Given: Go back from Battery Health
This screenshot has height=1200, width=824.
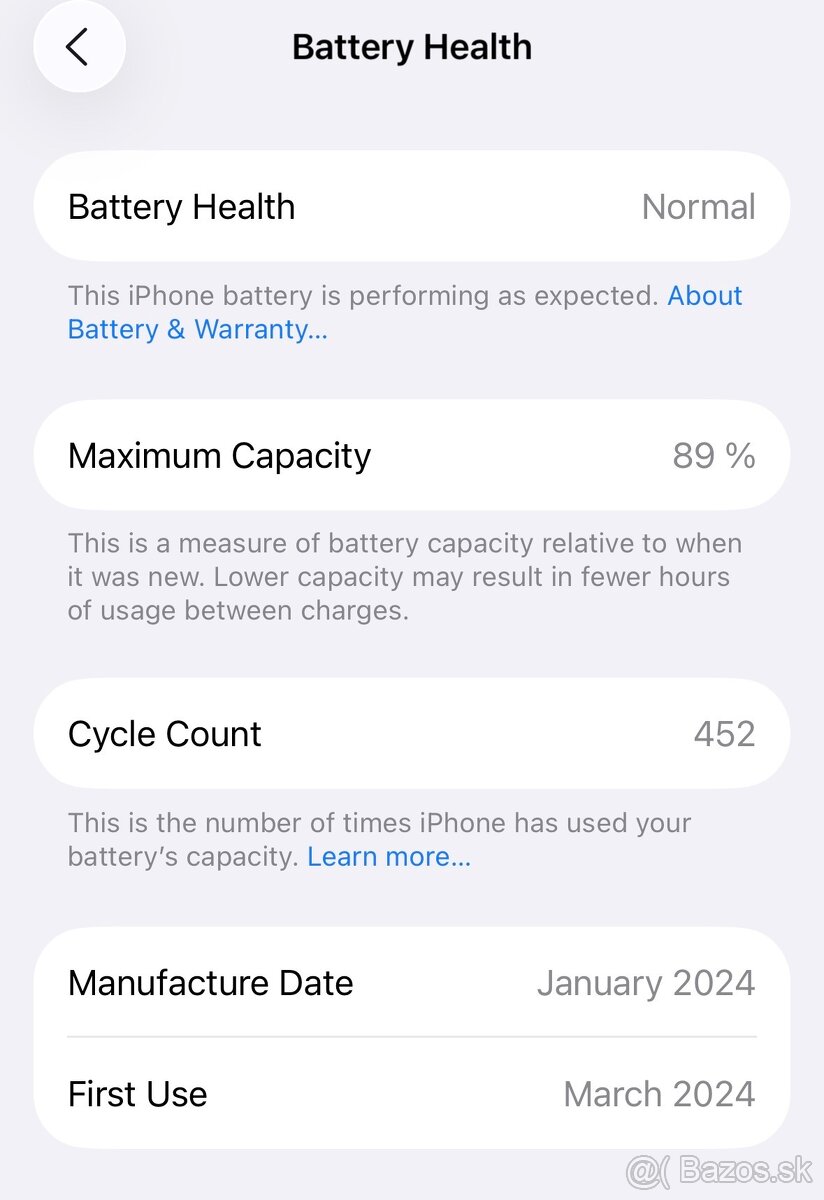Looking at the screenshot, I should pos(79,47).
